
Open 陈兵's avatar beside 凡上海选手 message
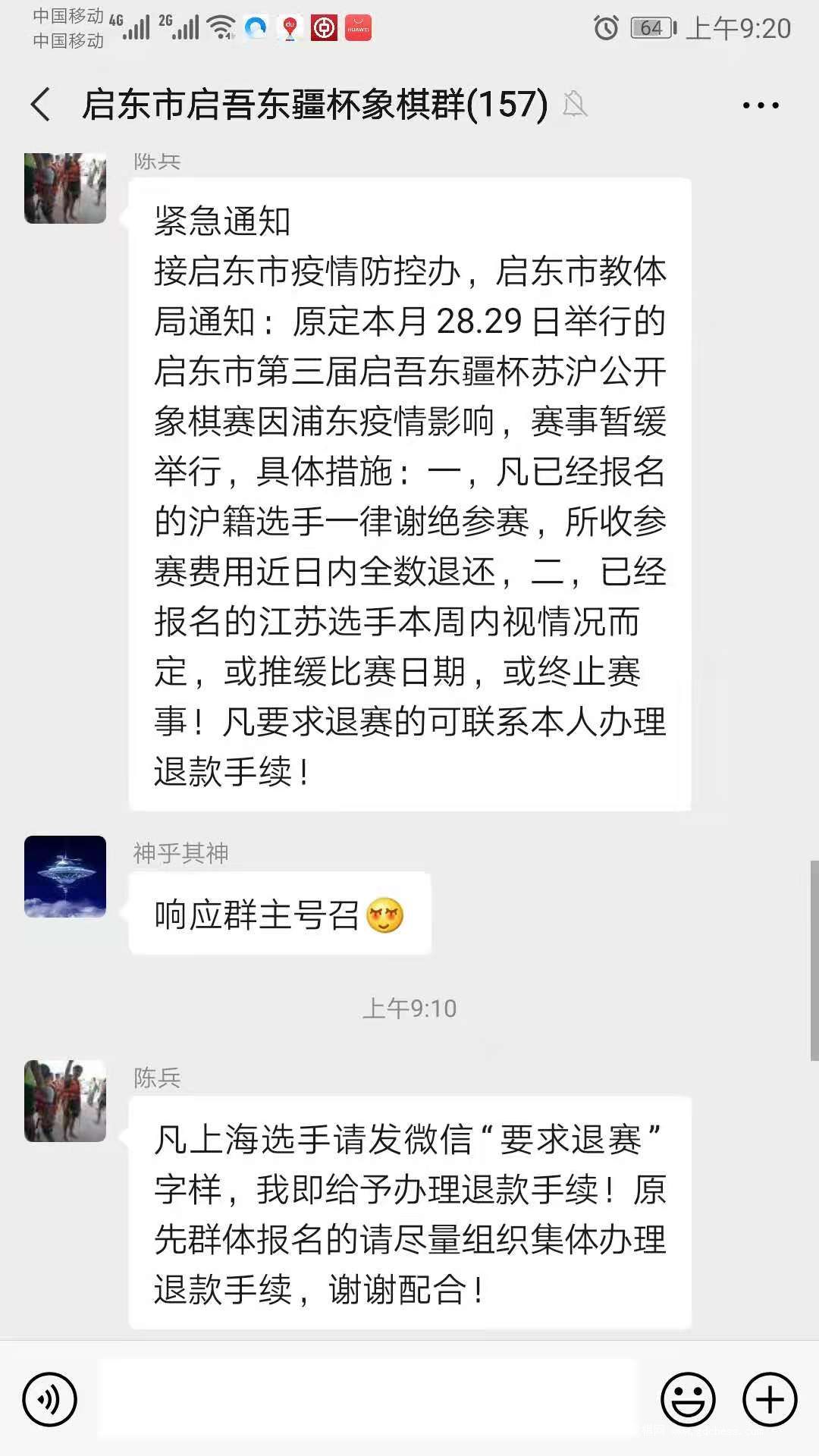point(65,1101)
